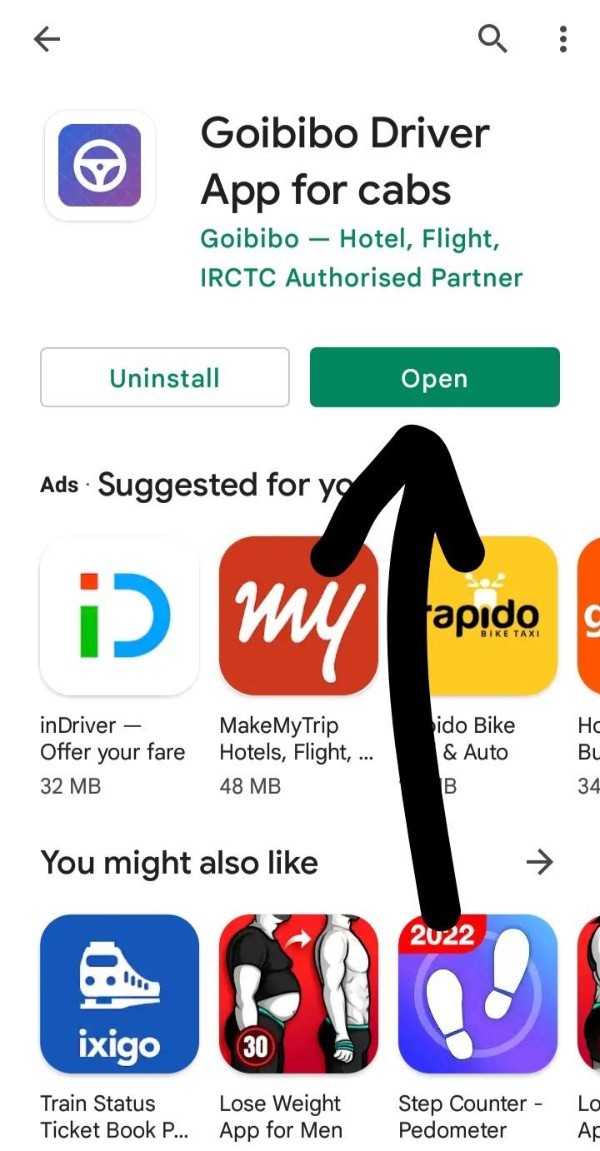Open the Goibibo Driver App

434,378
